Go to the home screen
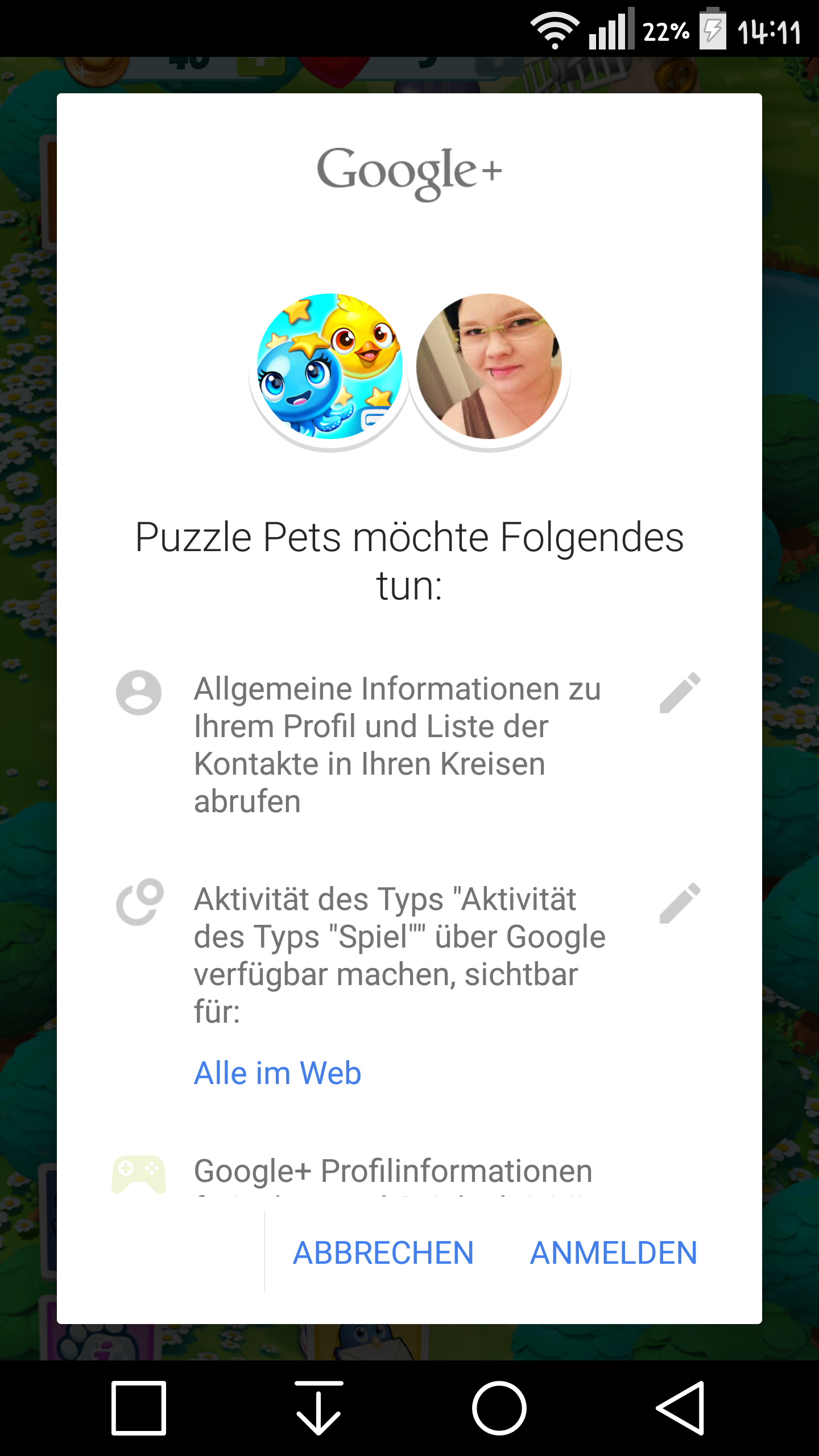Image resolution: width=819 pixels, height=1456 pixels. (499, 1408)
